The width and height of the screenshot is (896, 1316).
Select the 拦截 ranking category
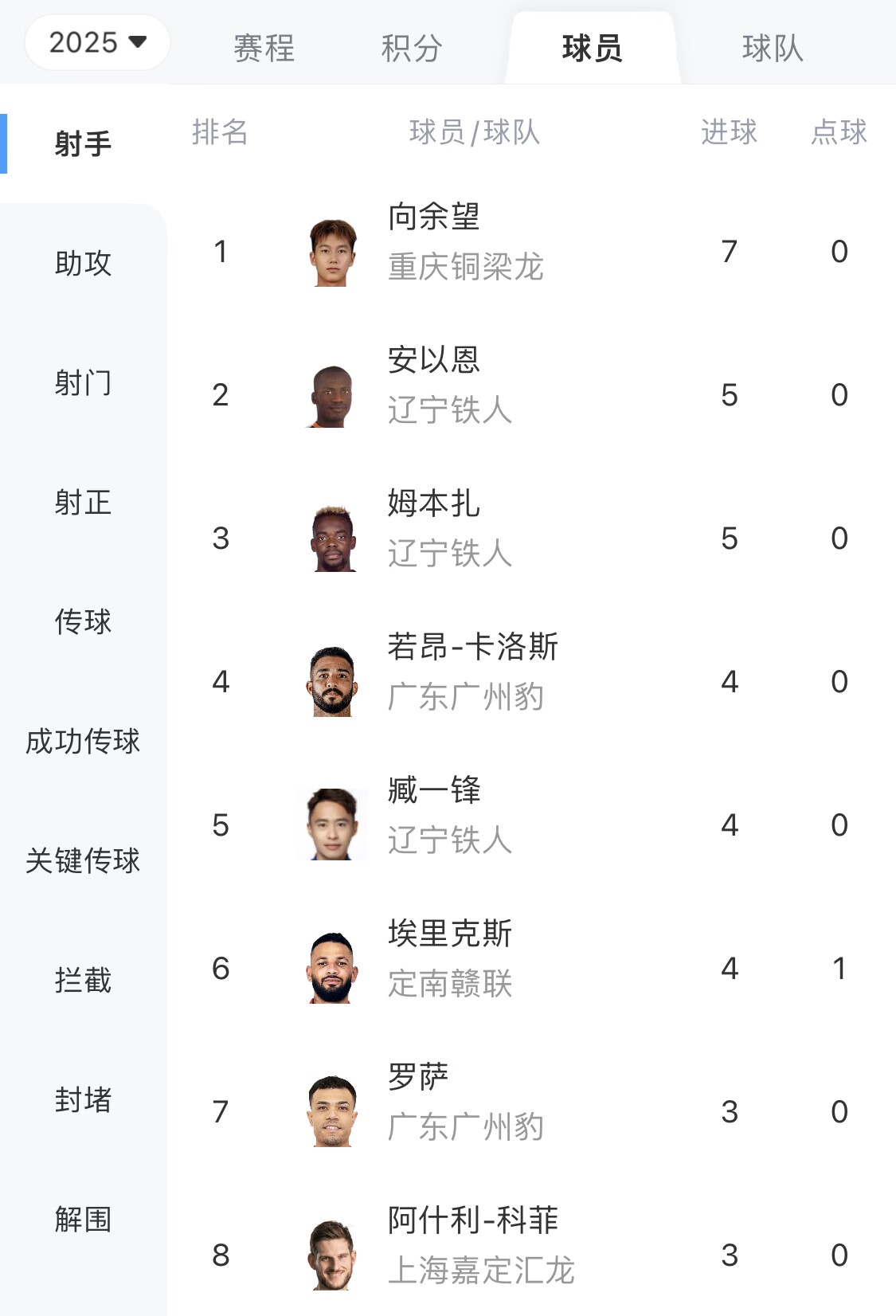(83, 981)
